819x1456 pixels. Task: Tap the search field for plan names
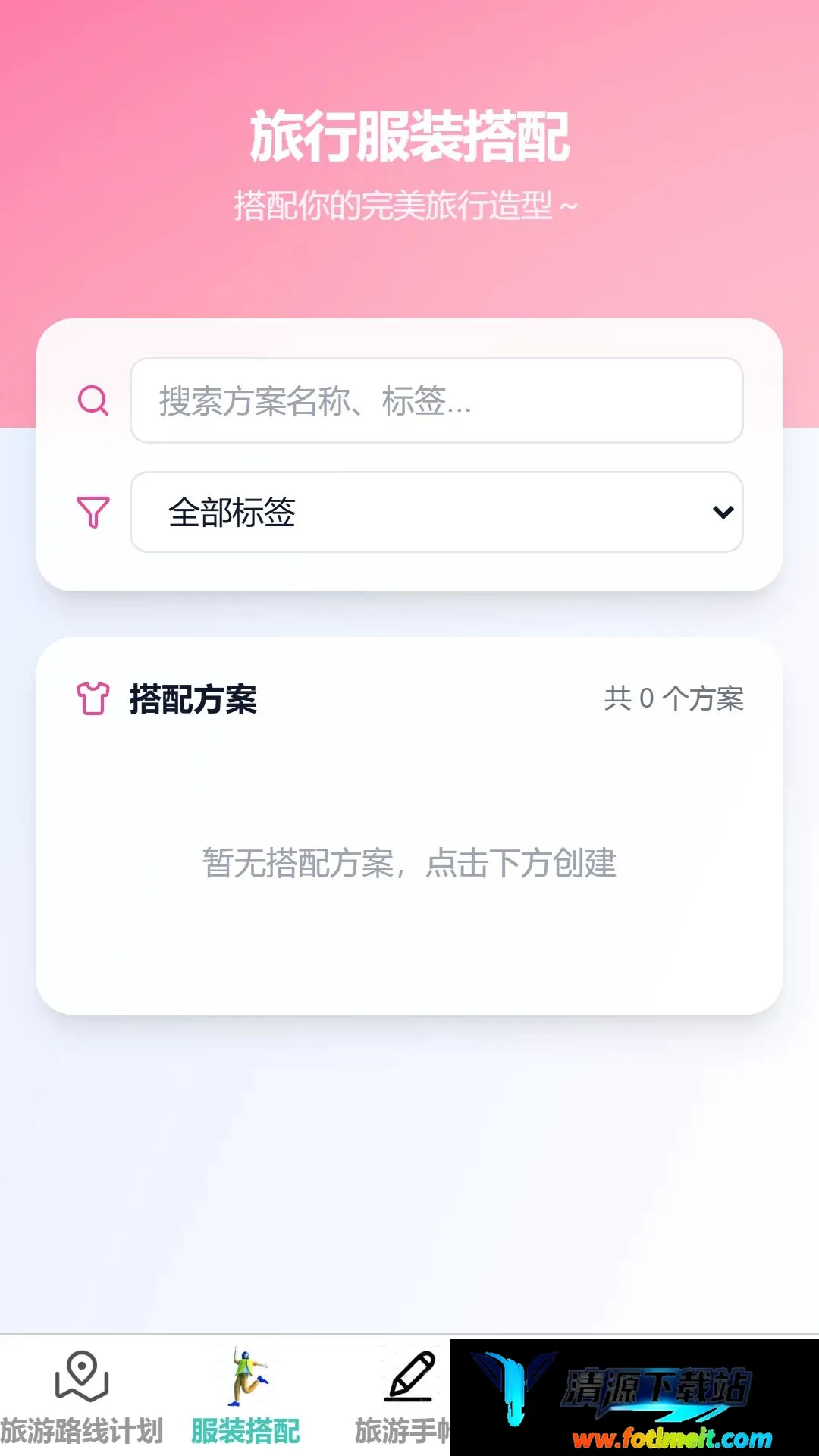click(436, 400)
